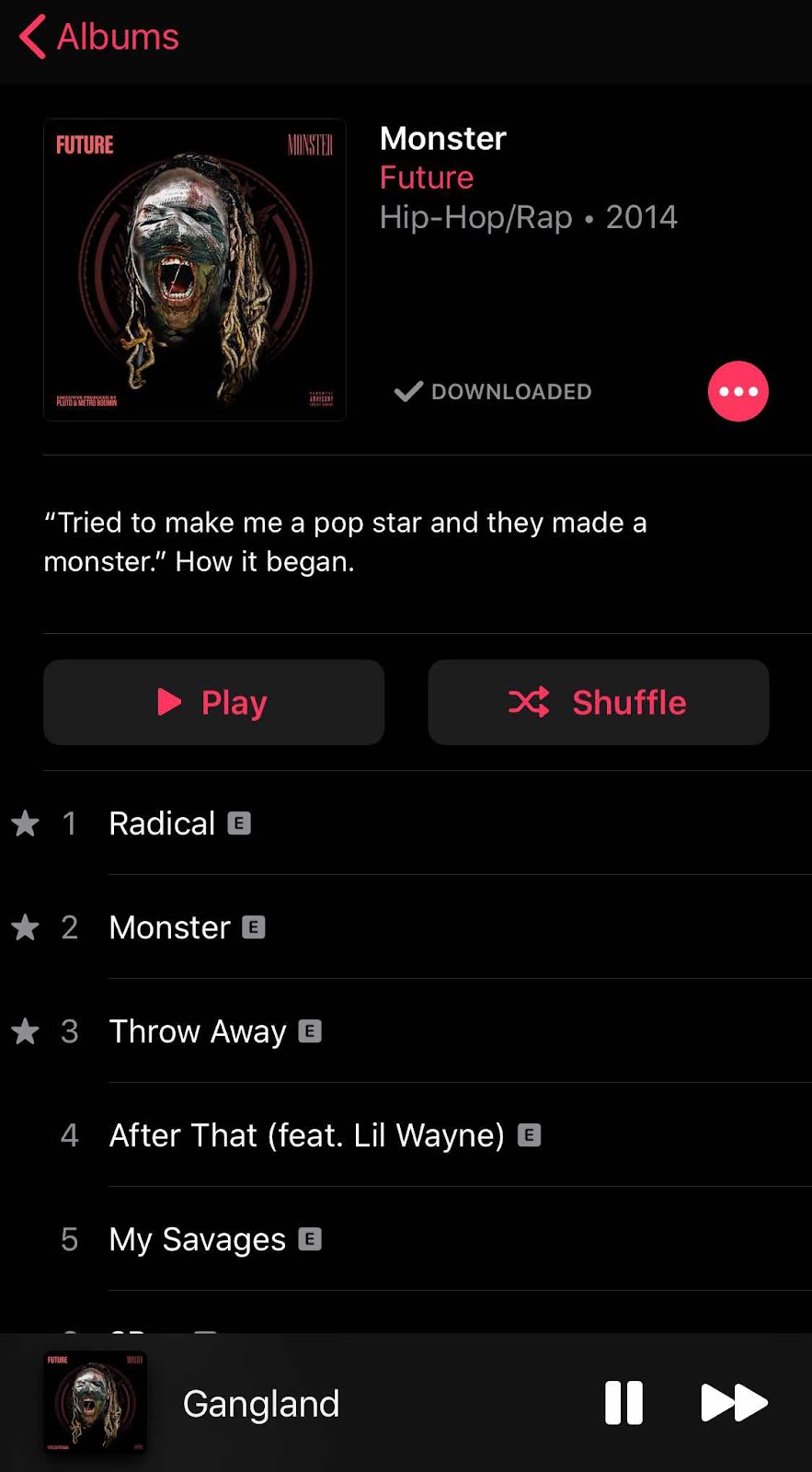
Task: Skip to the next track
Action: pyautogui.click(x=734, y=1403)
